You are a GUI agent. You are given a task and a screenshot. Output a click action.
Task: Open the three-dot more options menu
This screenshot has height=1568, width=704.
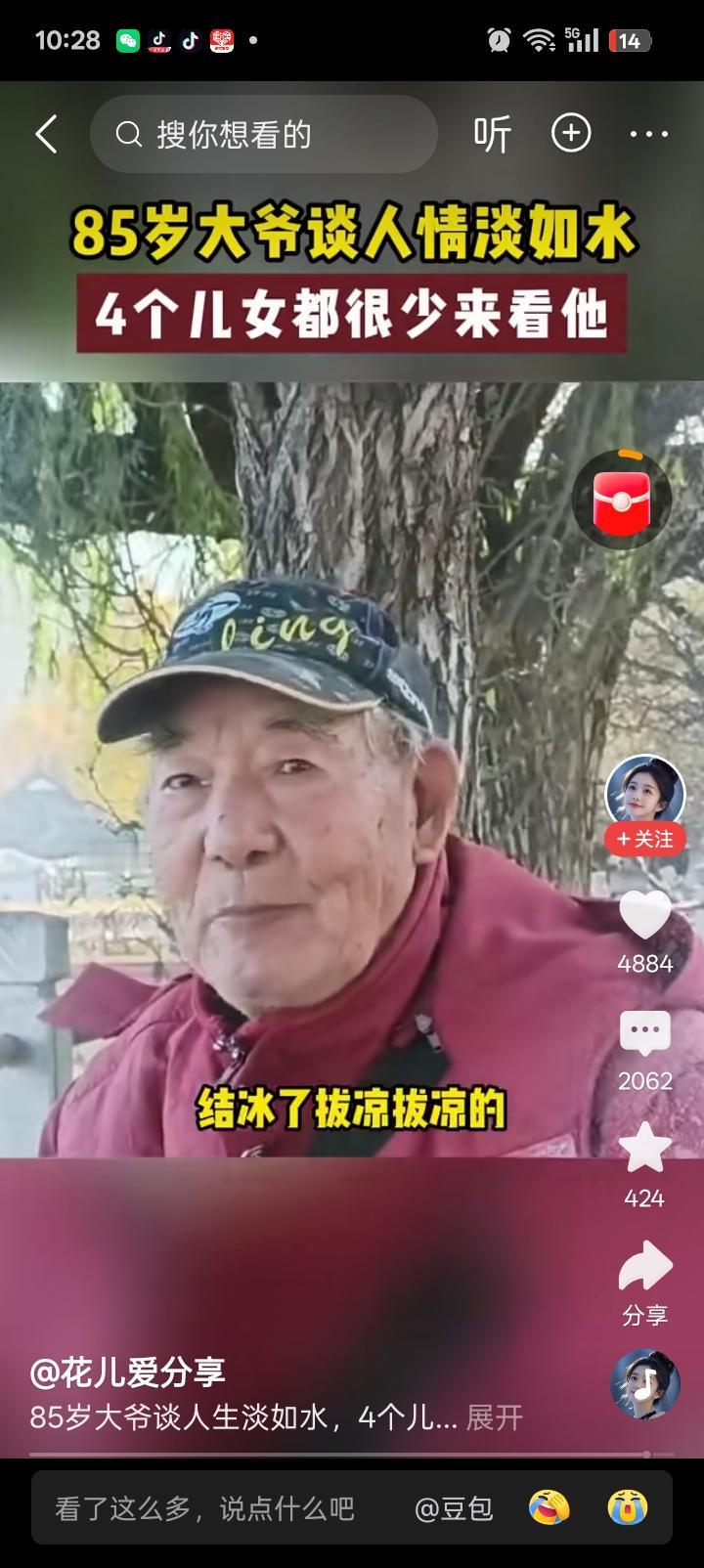point(645,135)
